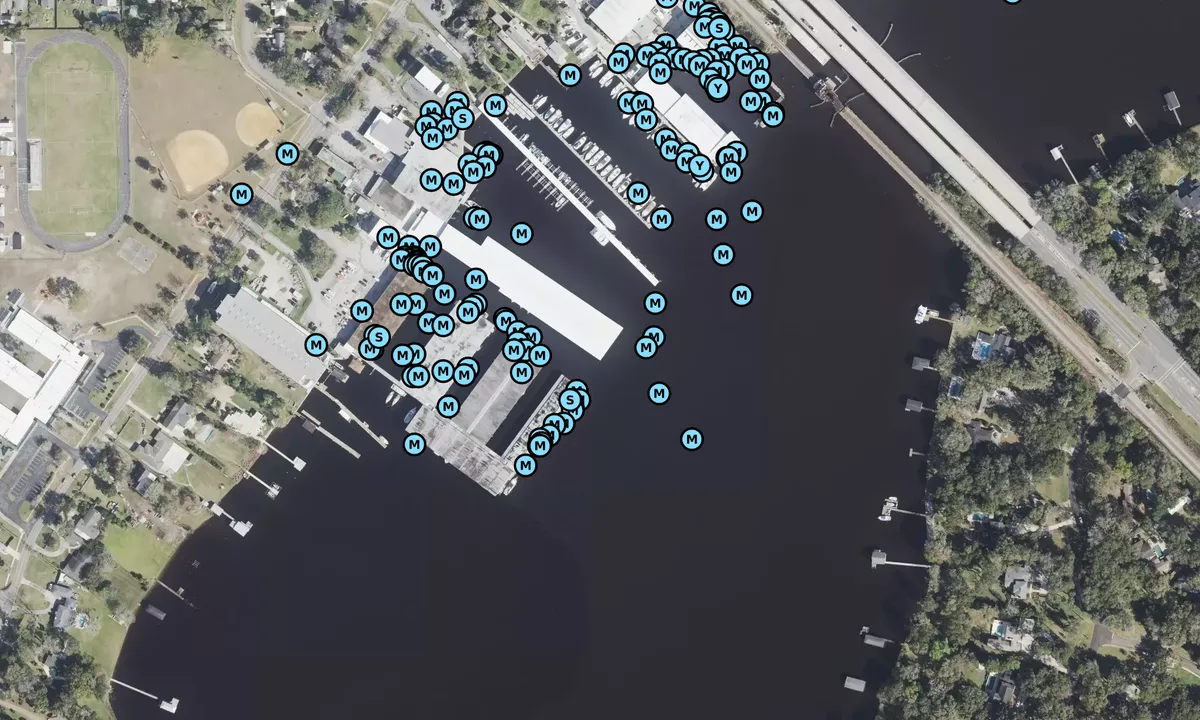Select the southernmost lone M marker in open water
The width and height of the screenshot is (1200, 720).
coord(691,439)
